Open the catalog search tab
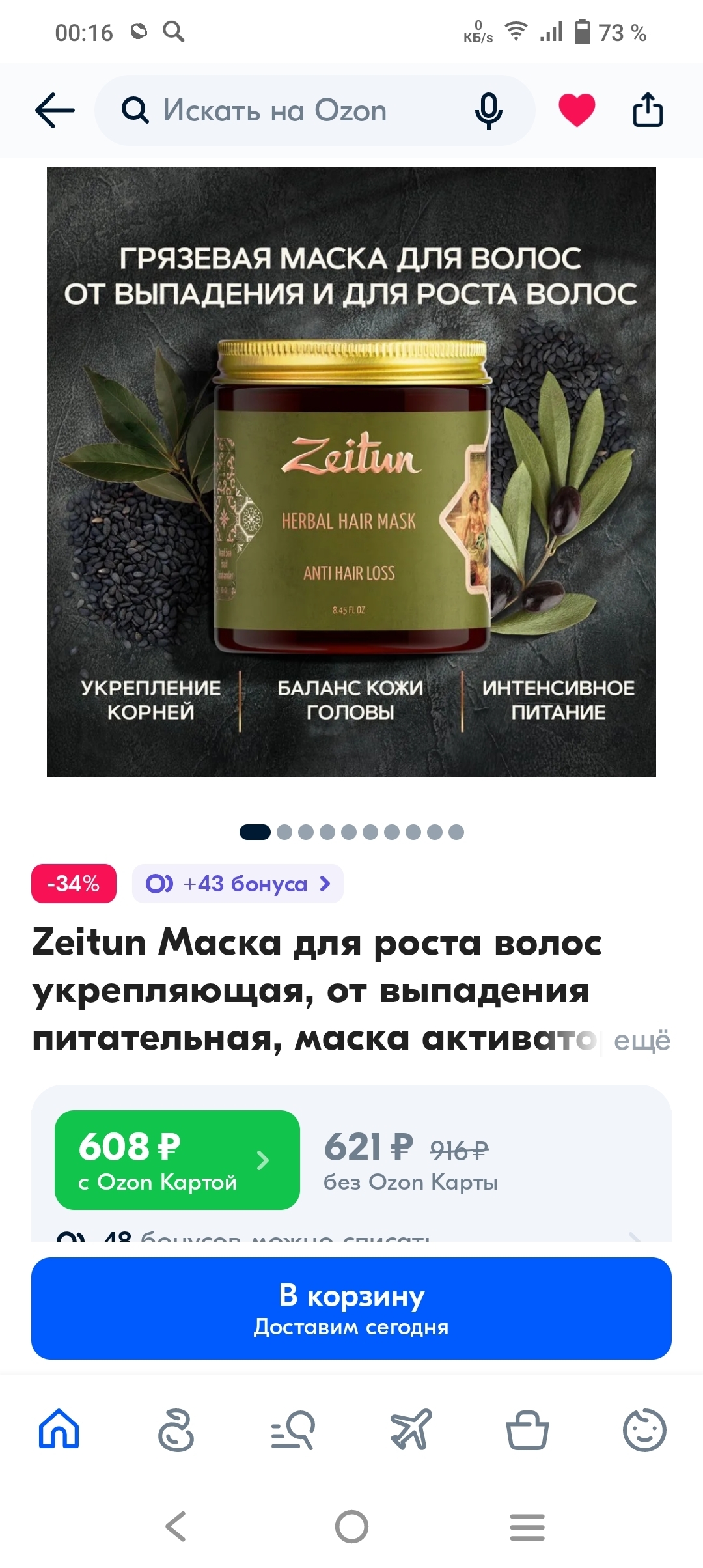 (x=293, y=1429)
